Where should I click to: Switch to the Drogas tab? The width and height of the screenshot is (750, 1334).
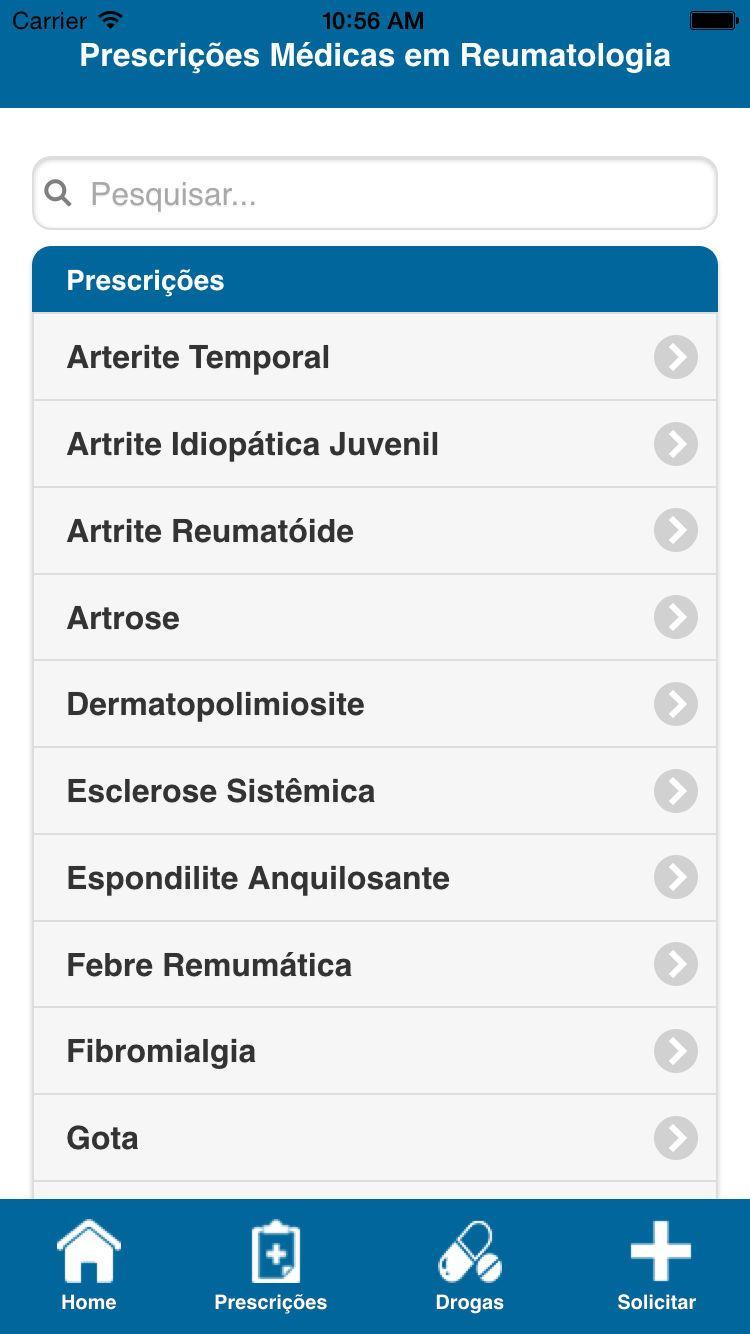(x=469, y=1266)
